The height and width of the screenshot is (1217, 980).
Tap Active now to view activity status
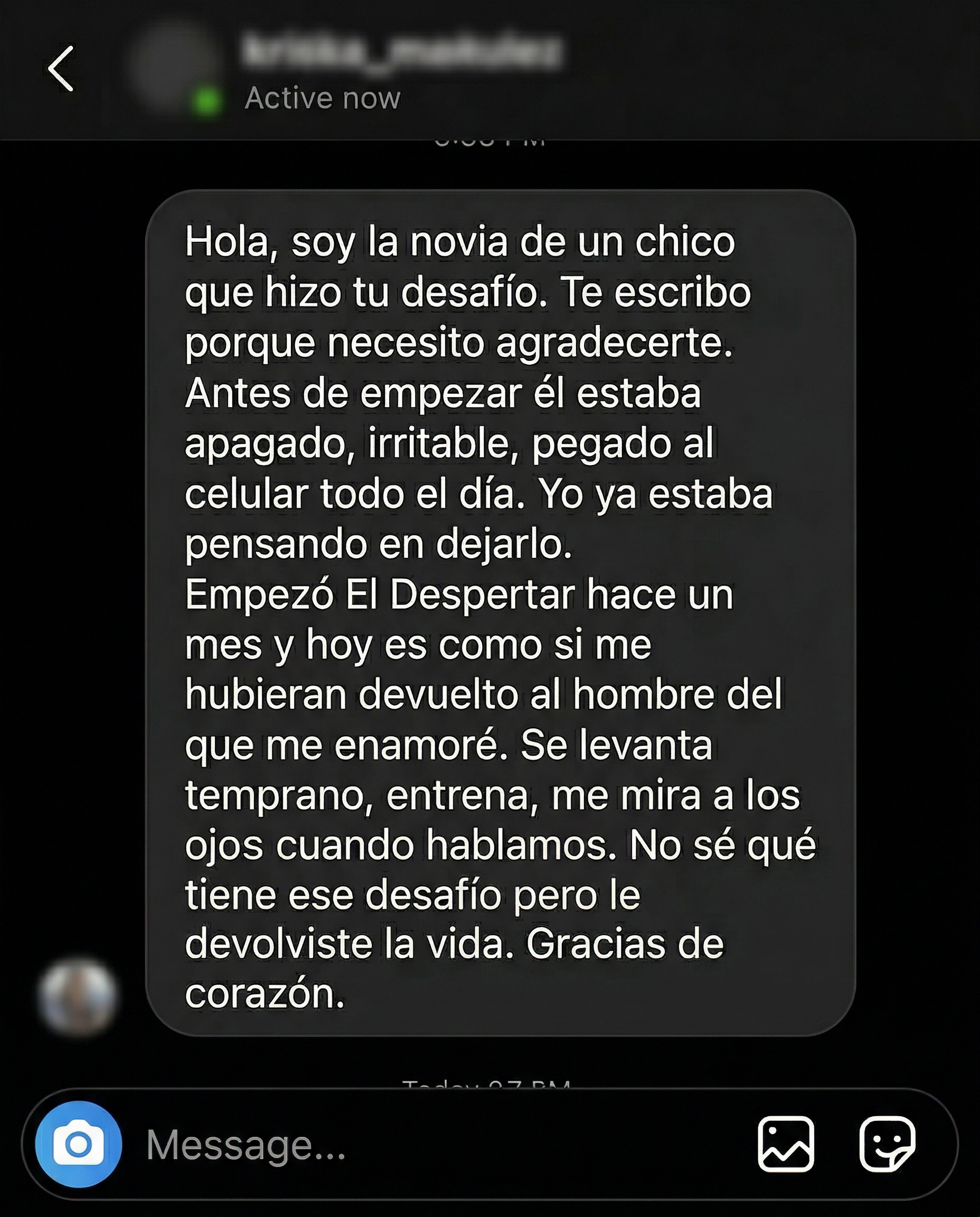pyautogui.click(x=324, y=98)
